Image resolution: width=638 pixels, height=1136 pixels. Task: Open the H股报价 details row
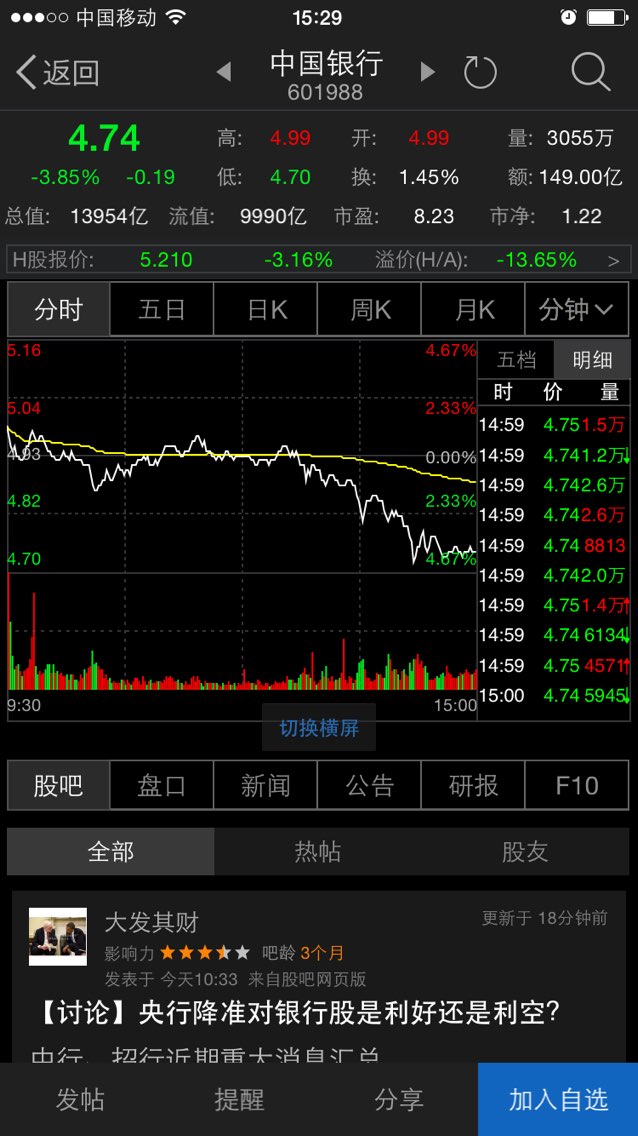[319, 259]
